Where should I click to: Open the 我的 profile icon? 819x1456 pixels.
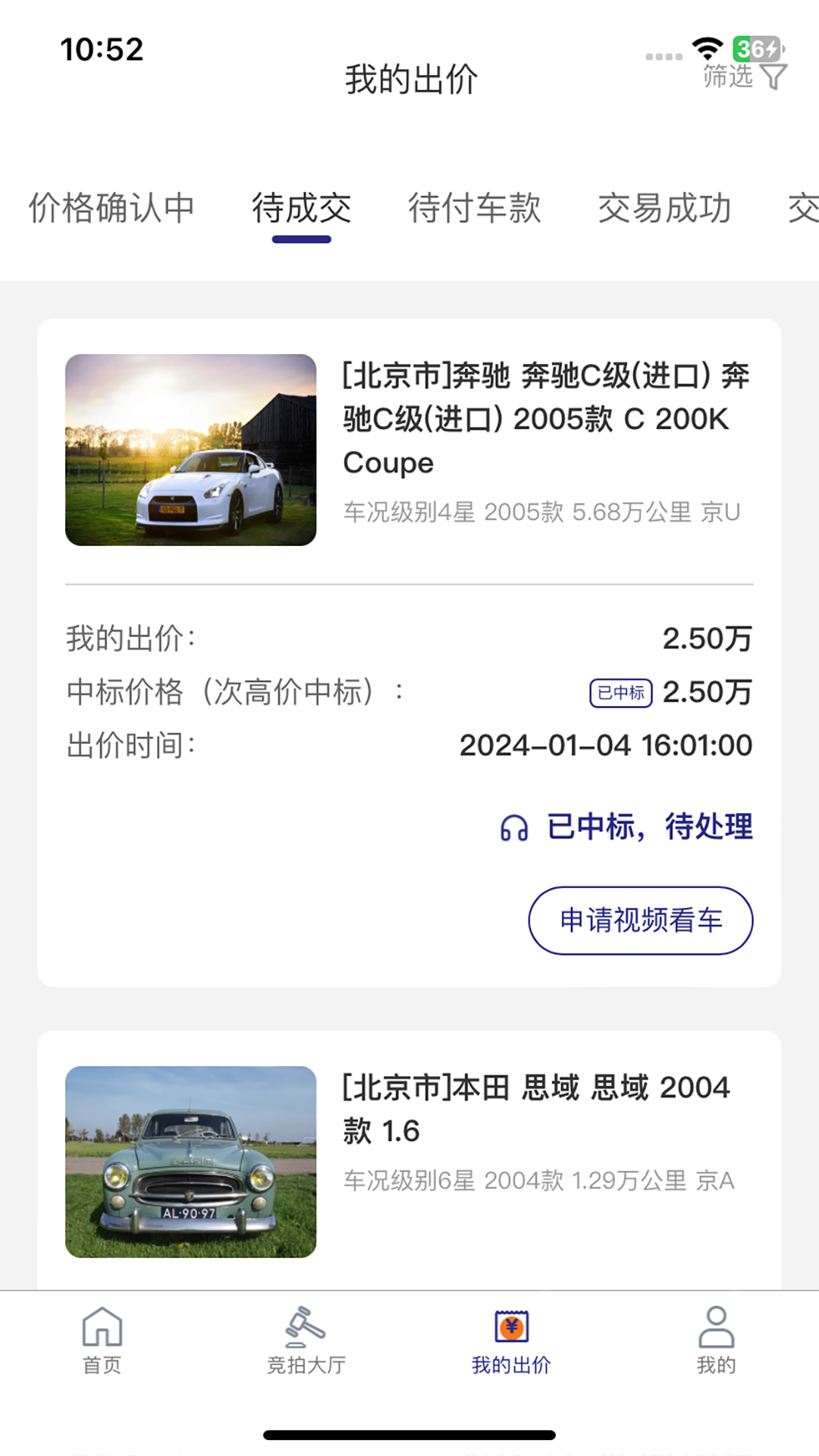pos(716,1341)
